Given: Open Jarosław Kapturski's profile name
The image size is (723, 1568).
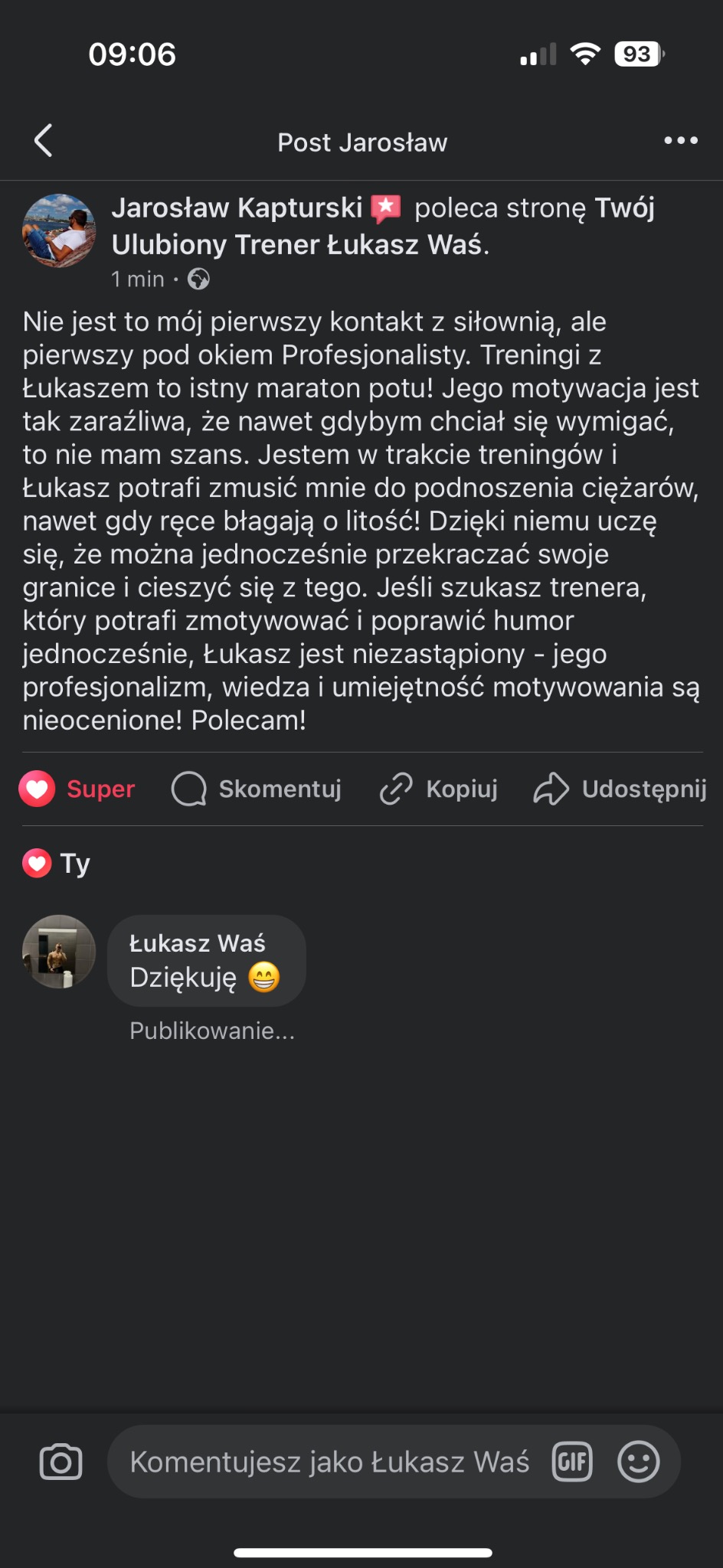Looking at the screenshot, I should point(237,207).
